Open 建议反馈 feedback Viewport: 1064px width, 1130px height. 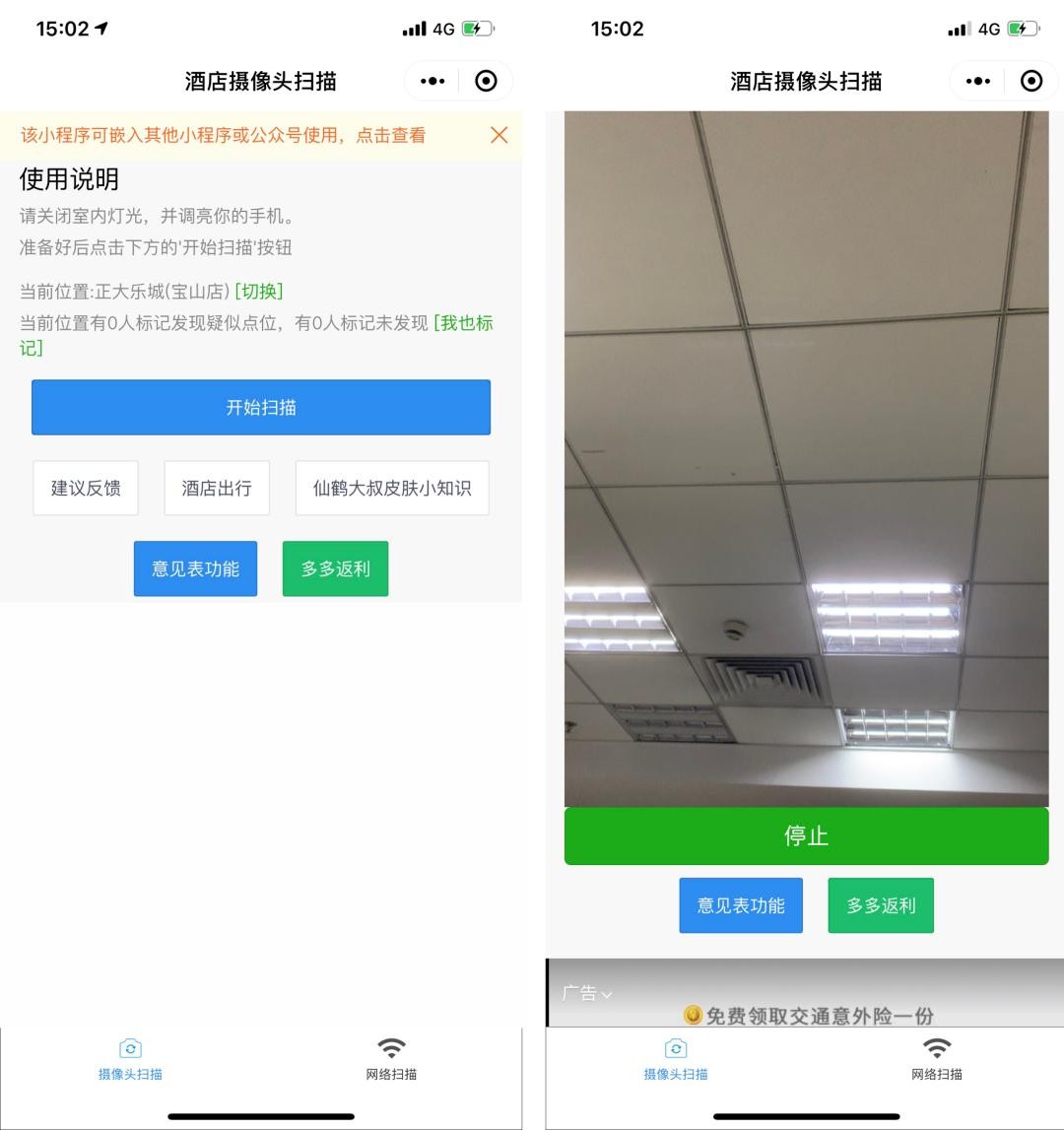(x=86, y=488)
